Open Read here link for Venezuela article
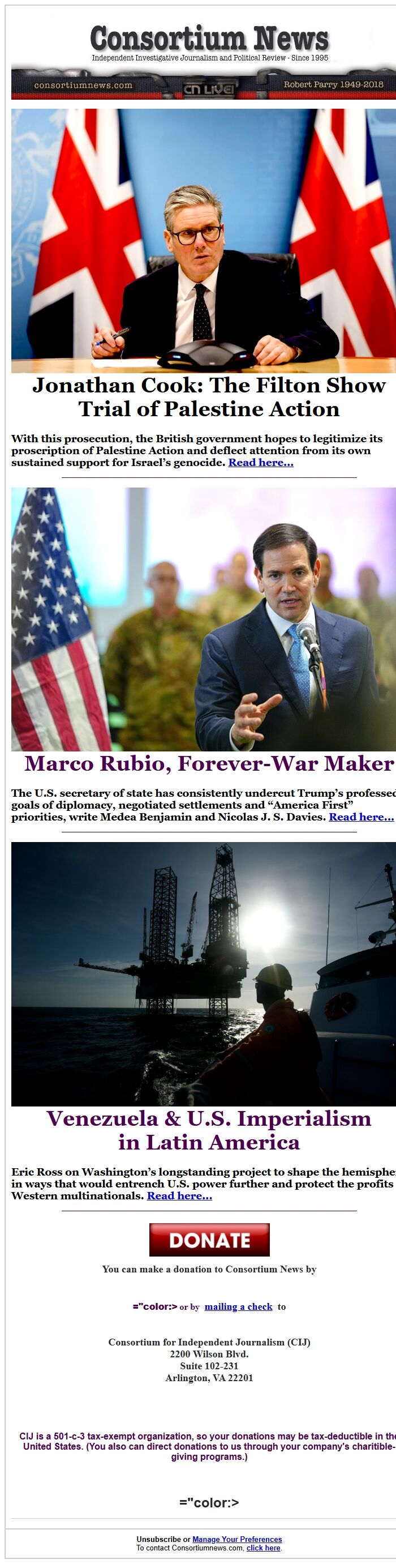The image size is (396, 1568). [x=179, y=1196]
